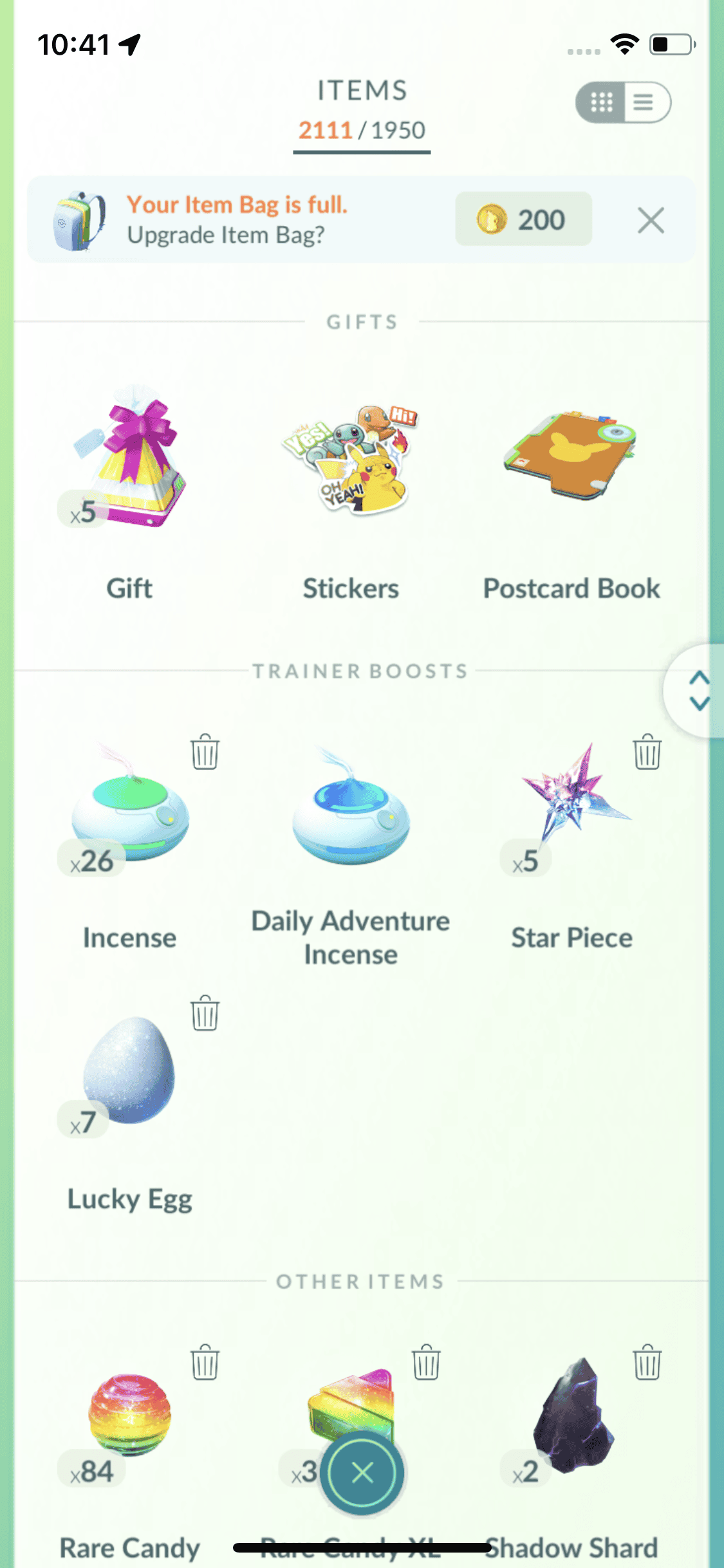Viewport: 724px width, 1568px height.
Task: Discard Star Piece using its trash icon
Action: 647,751
